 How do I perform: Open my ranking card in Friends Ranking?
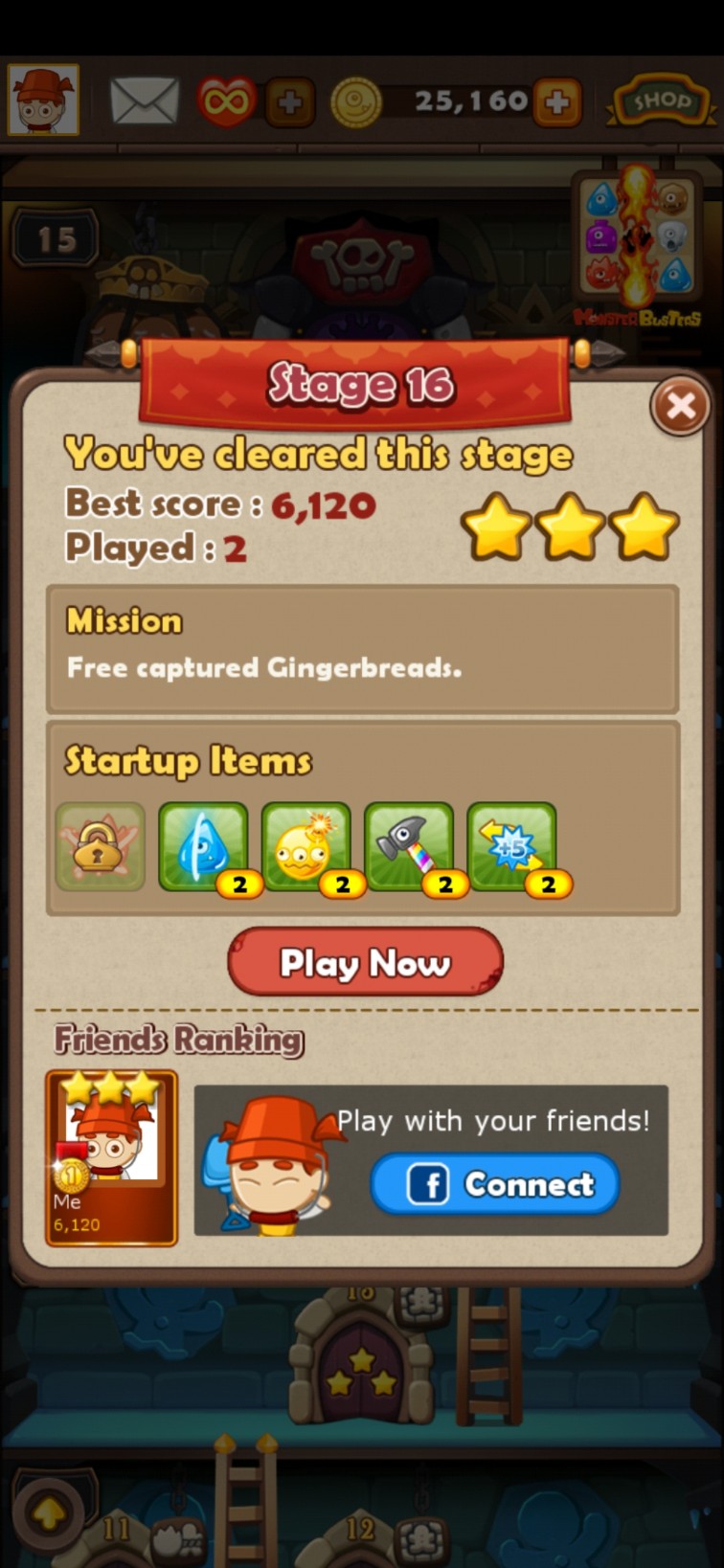(x=111, y=1157)
